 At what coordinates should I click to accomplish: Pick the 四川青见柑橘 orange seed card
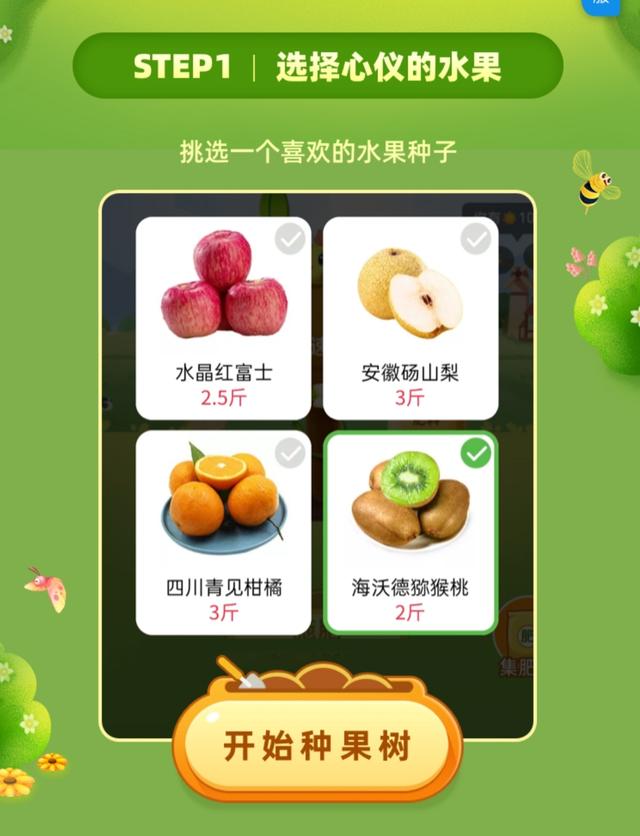click(x=223, y=532)
